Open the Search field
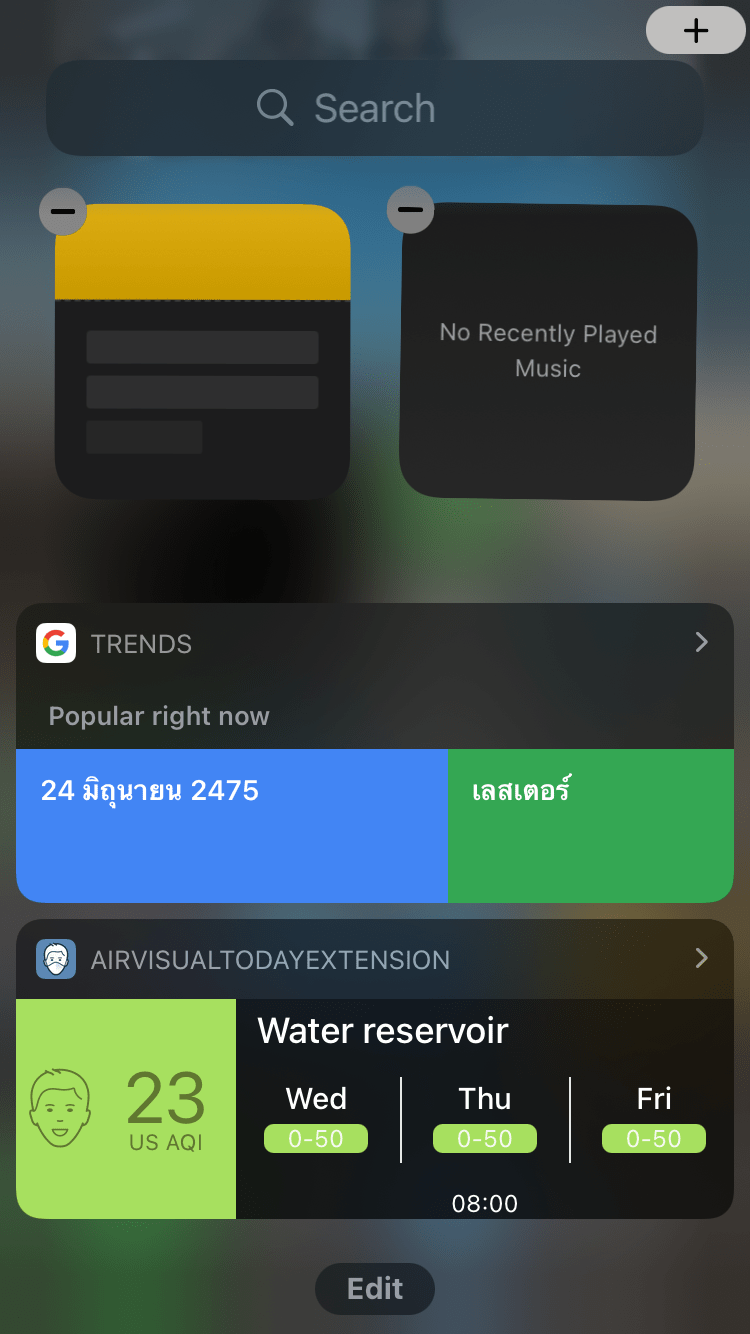The height and width of the screenshot is (1334, 750). click(x=375, y=108)
